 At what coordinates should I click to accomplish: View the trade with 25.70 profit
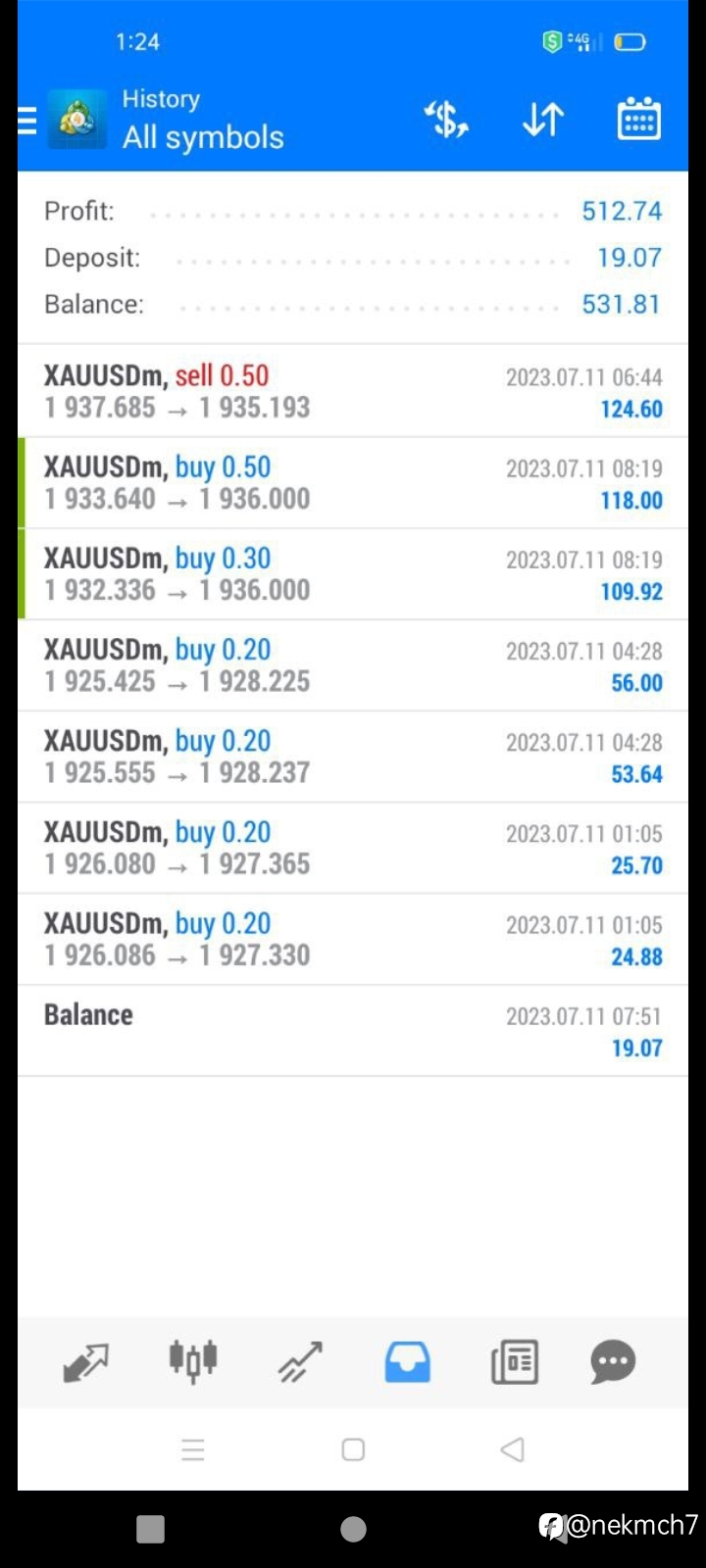(x=353, y=848)
